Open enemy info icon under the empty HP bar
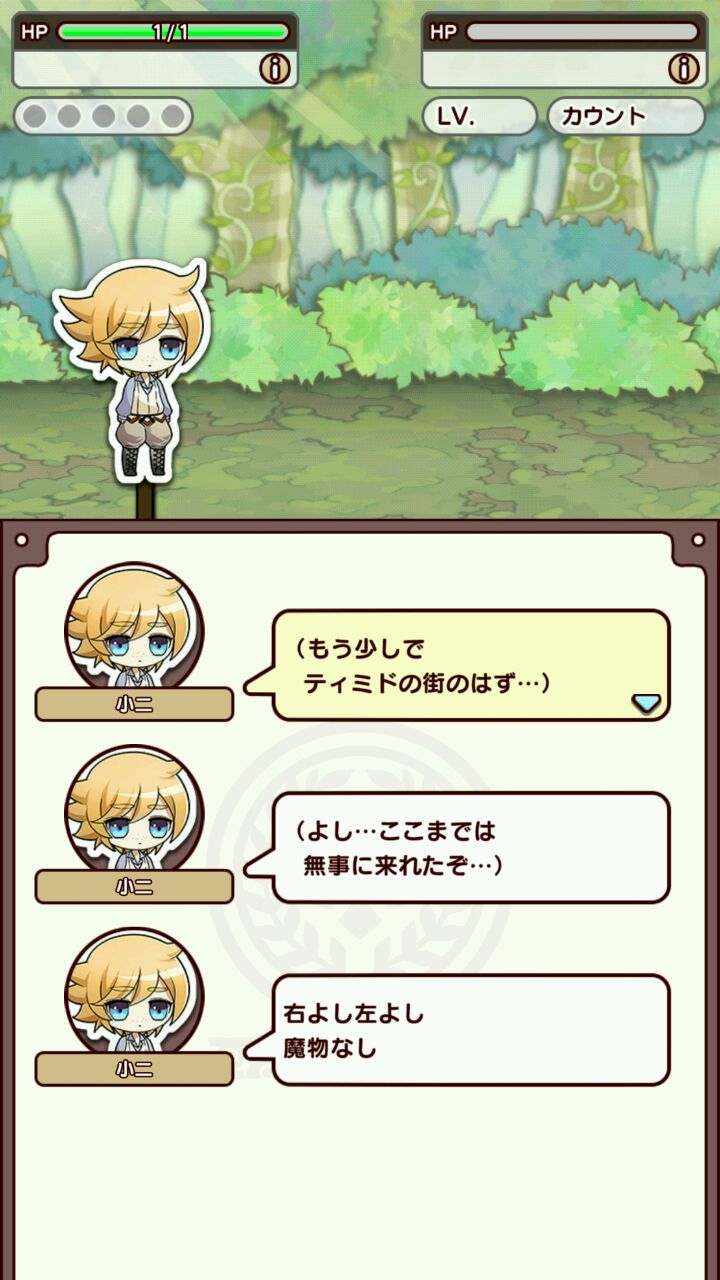Image resolution: width=720 pixels, height=1280 pixels. tap(685, 68)
